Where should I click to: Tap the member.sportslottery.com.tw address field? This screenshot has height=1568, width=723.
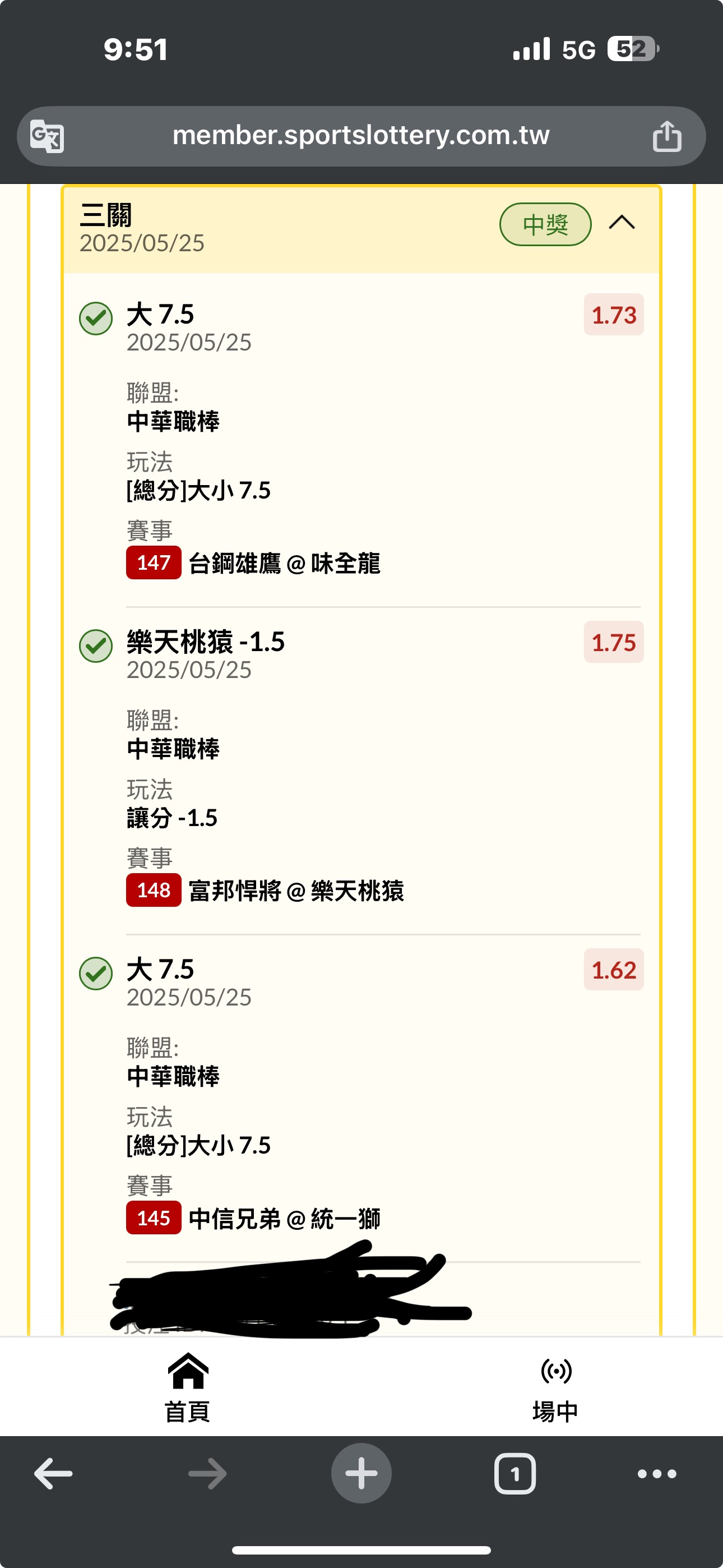pyautogui.click(x=361, y=136)
